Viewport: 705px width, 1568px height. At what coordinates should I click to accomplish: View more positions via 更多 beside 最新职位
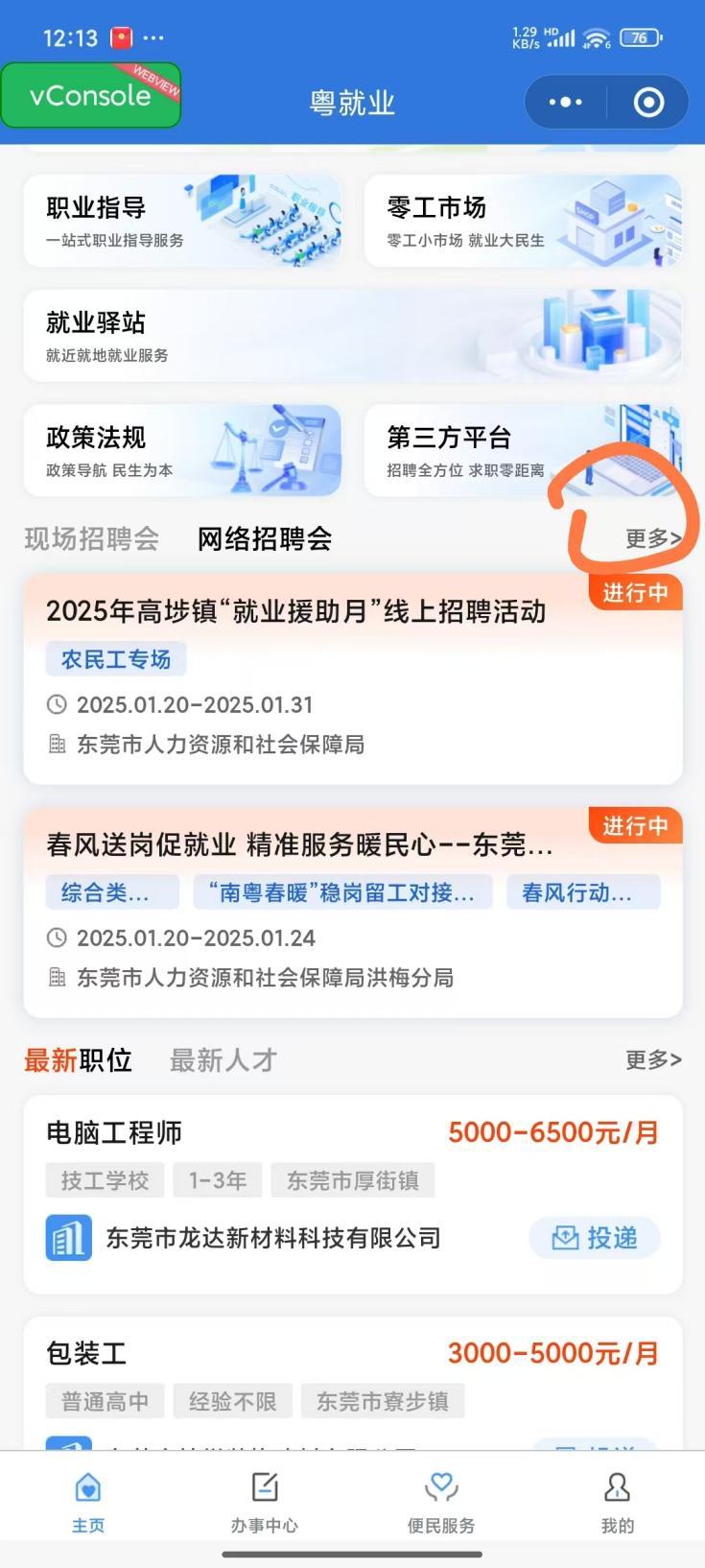click(652, 1059)
